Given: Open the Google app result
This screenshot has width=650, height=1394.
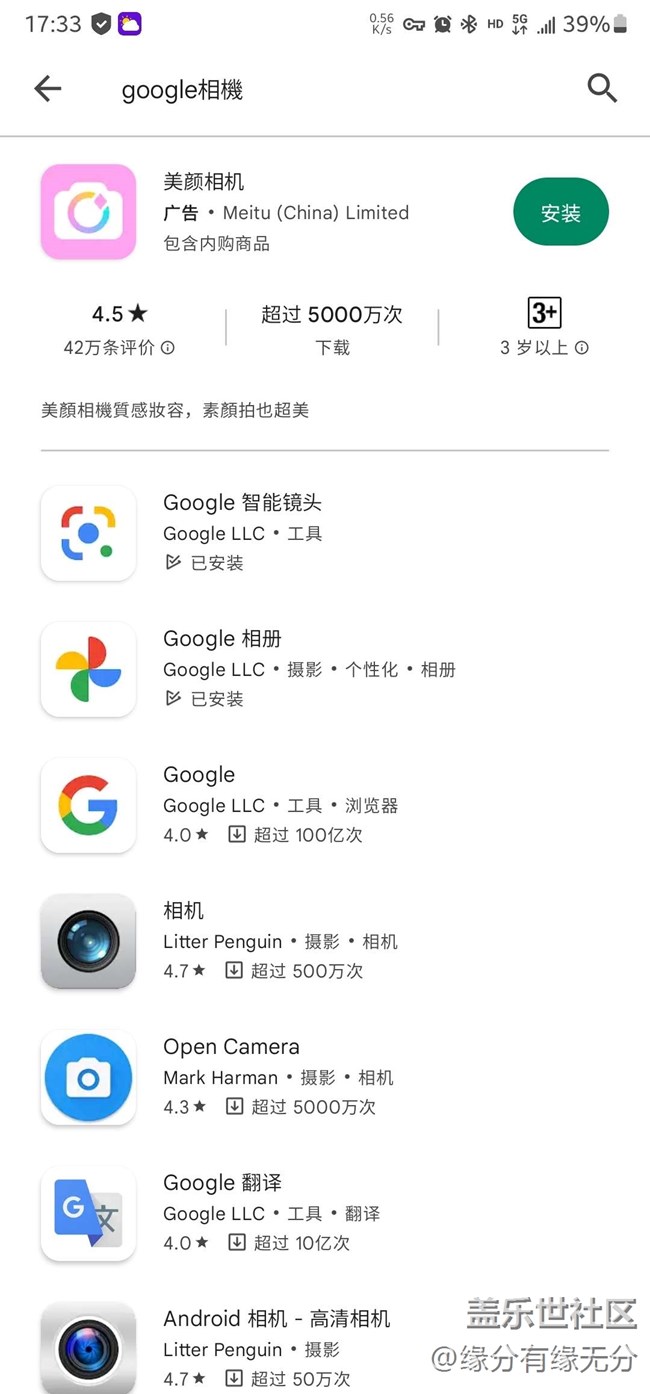Looking at the screenshot, I should click(x=325, y=805).
